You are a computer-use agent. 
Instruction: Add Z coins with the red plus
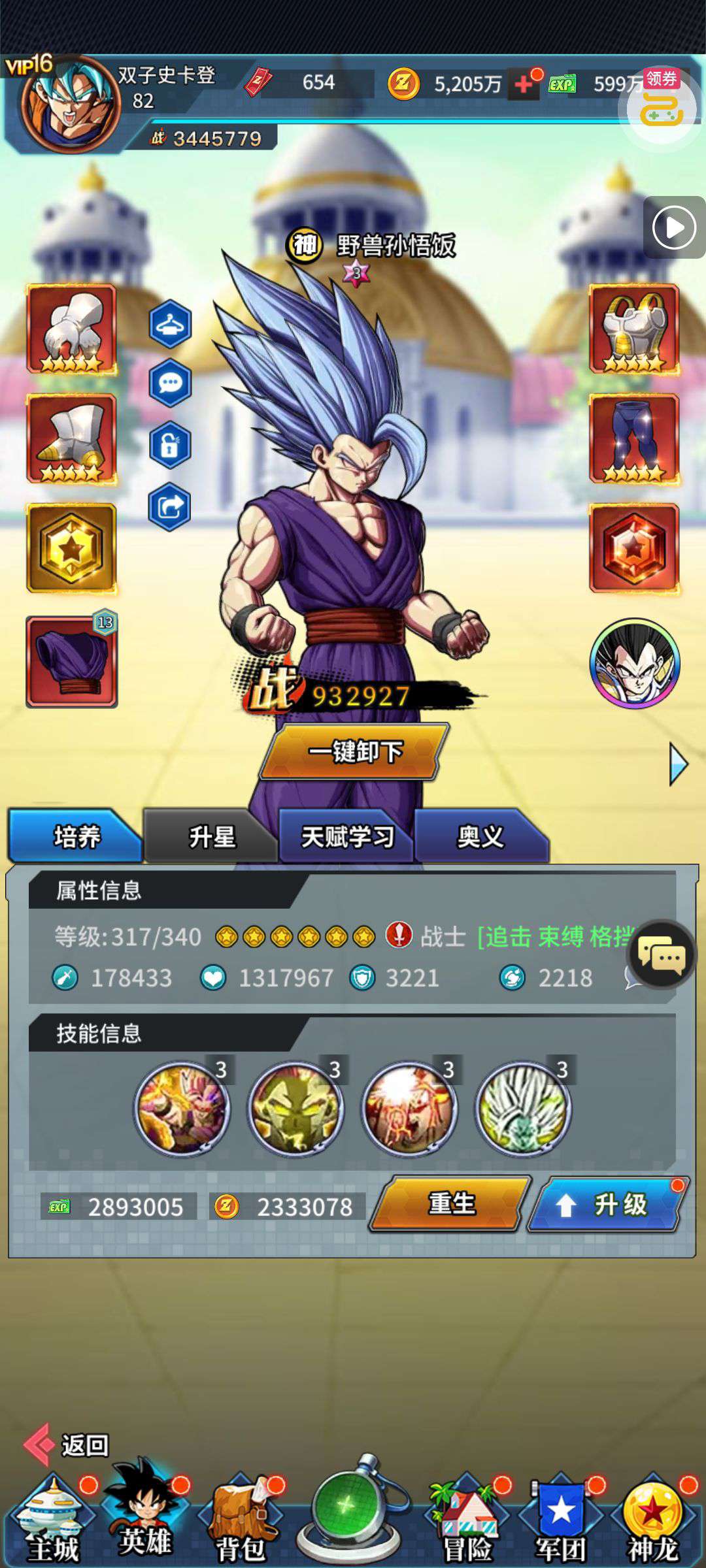point(524,85)
